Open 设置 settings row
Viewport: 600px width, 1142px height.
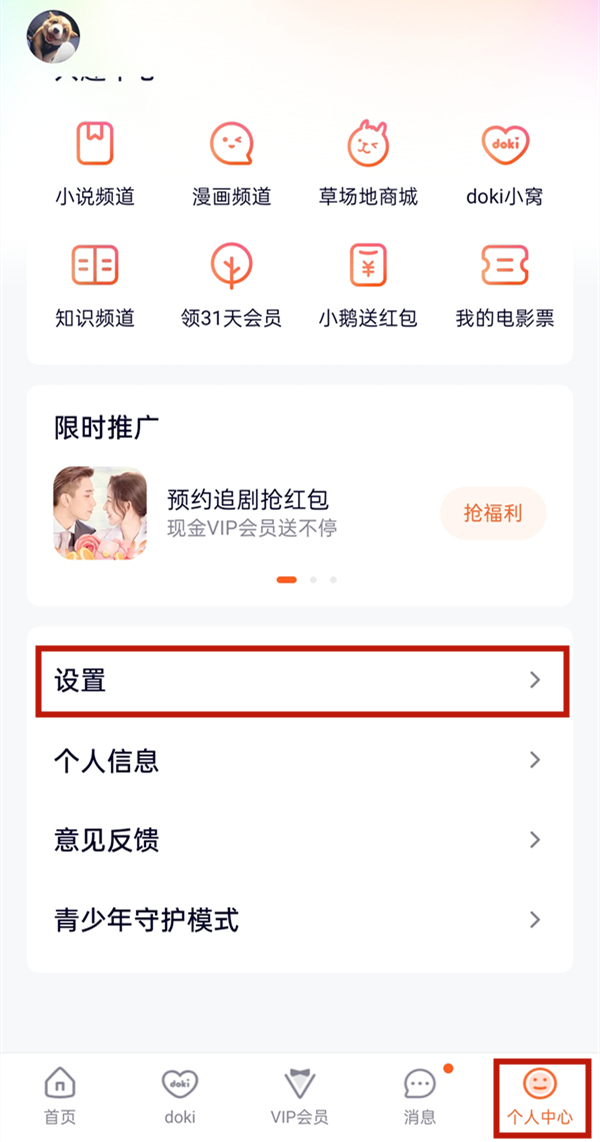300,681
